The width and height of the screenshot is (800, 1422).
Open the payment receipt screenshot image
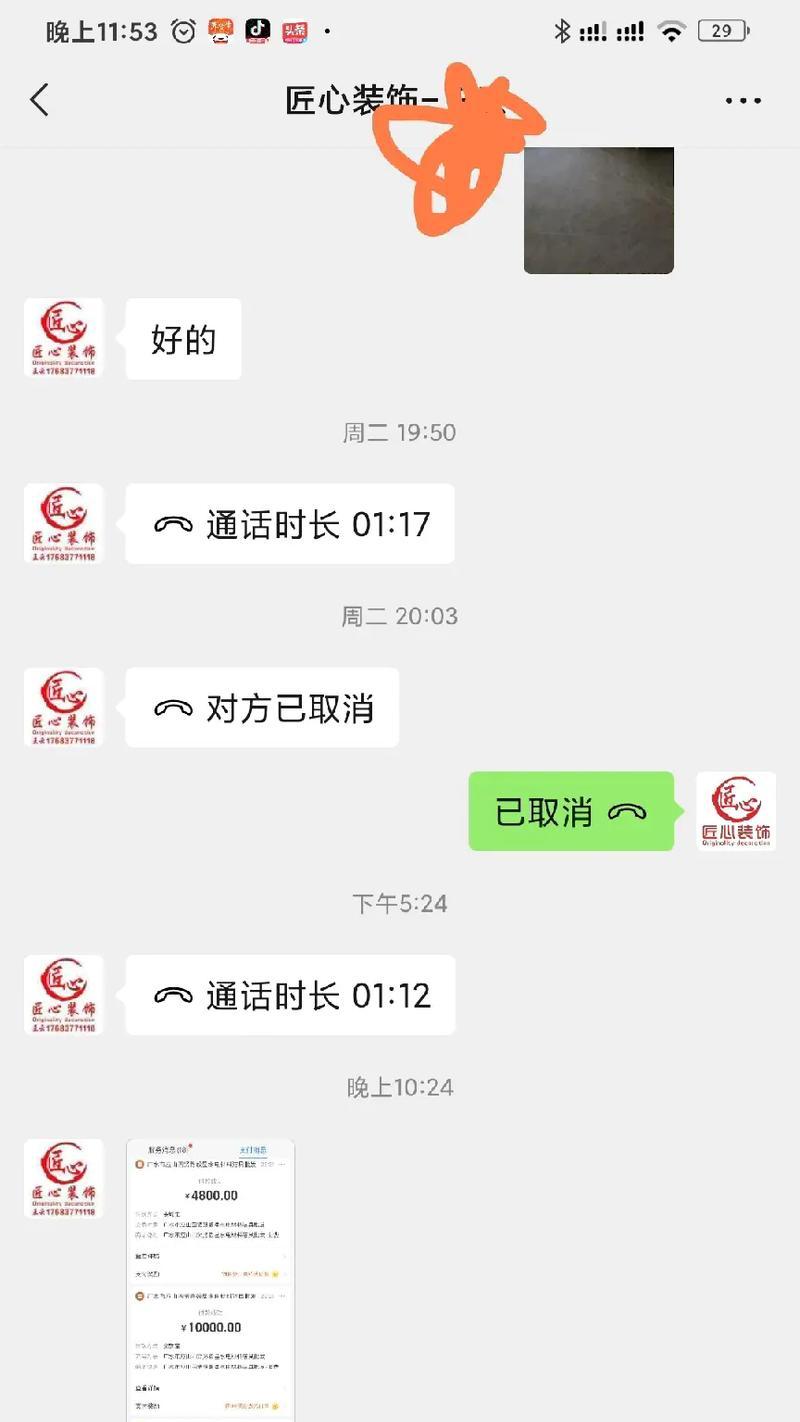(211, 1280)
